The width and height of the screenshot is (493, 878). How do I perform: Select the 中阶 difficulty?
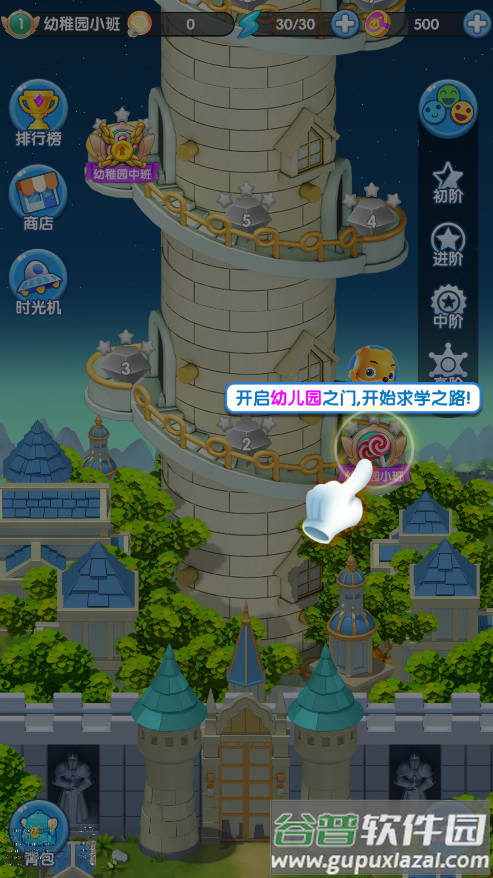pos(448,307)
